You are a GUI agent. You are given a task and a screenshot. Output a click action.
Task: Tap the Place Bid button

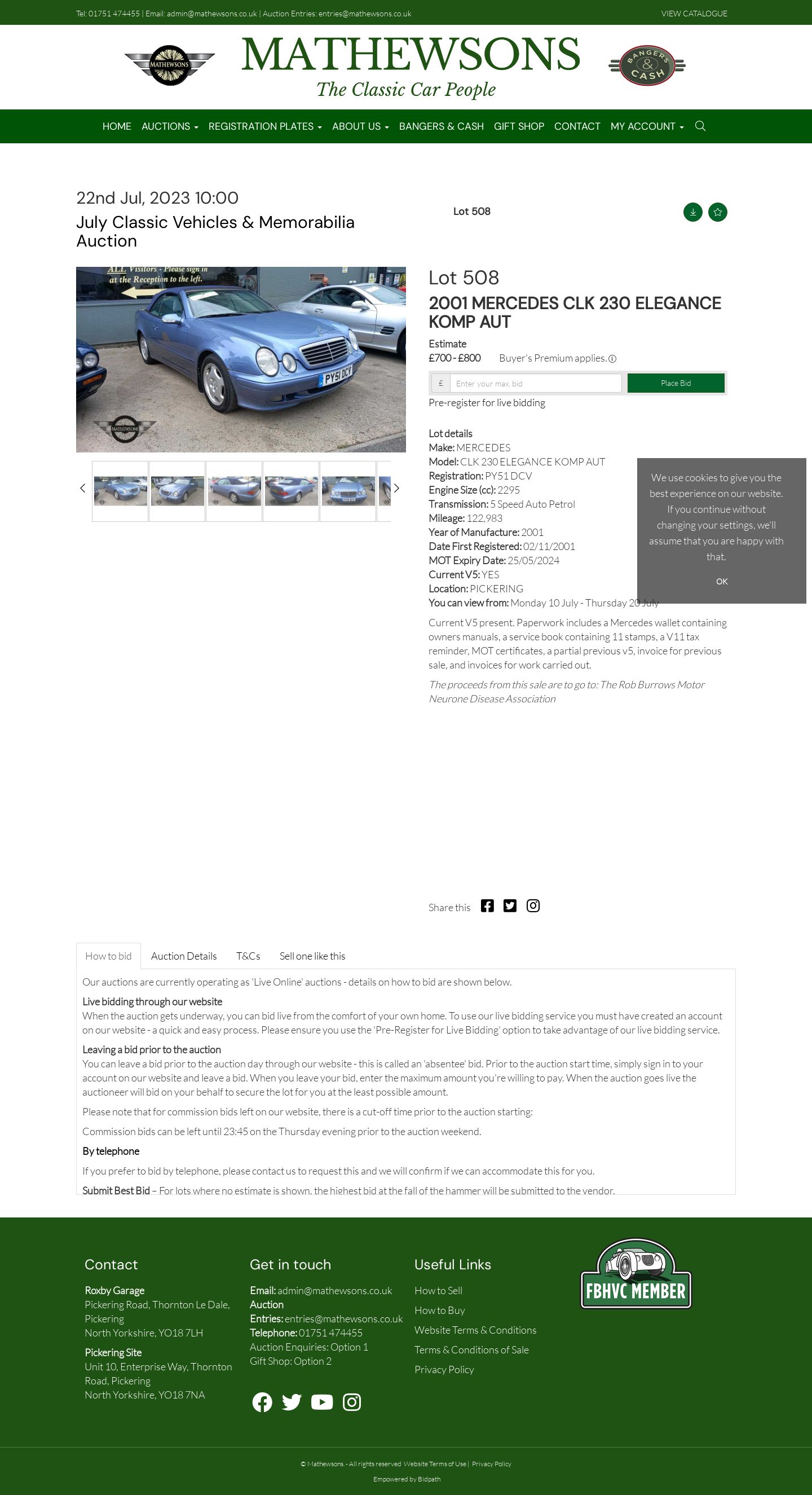(x=676, y=383)
